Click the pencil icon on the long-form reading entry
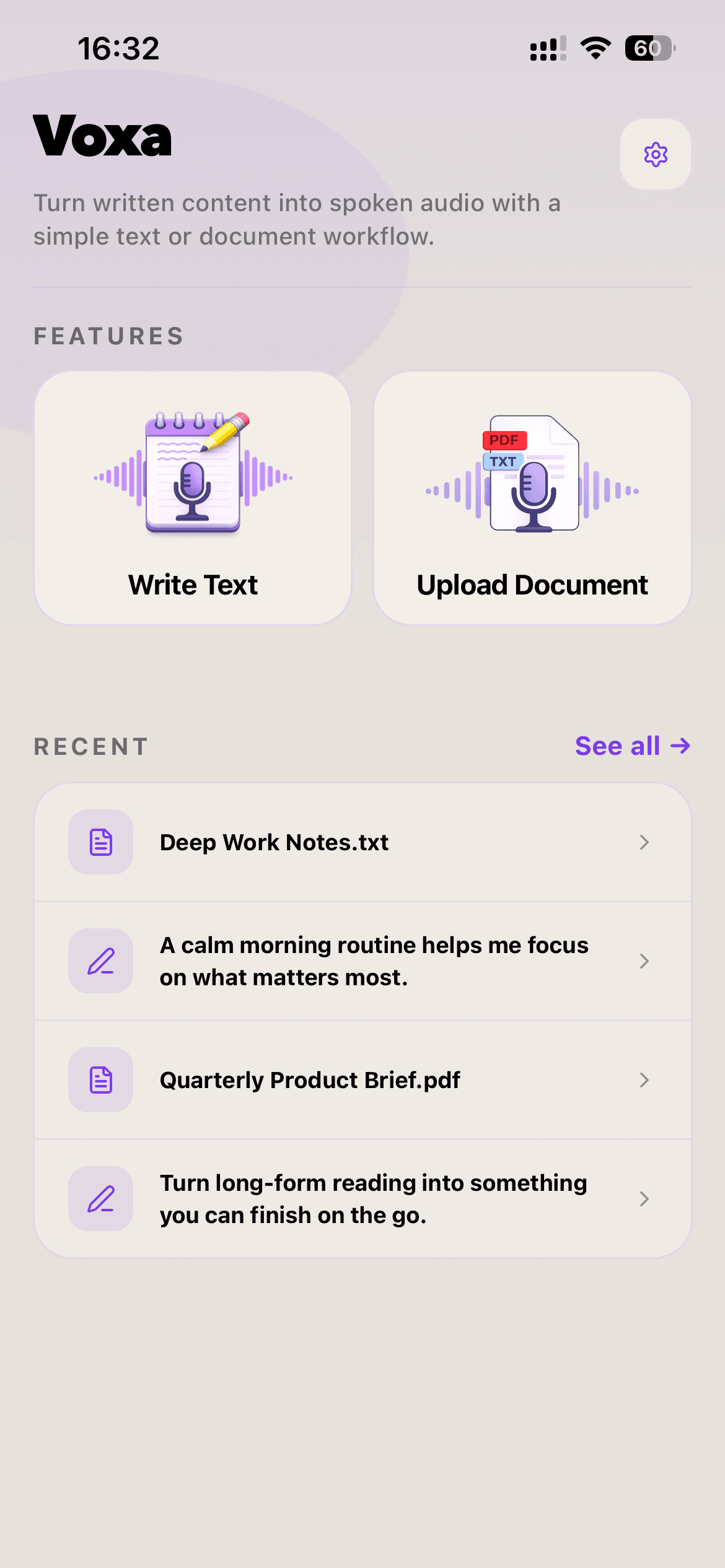The height and width of the screenshot is (1568, 725). tap(100, 1198)
